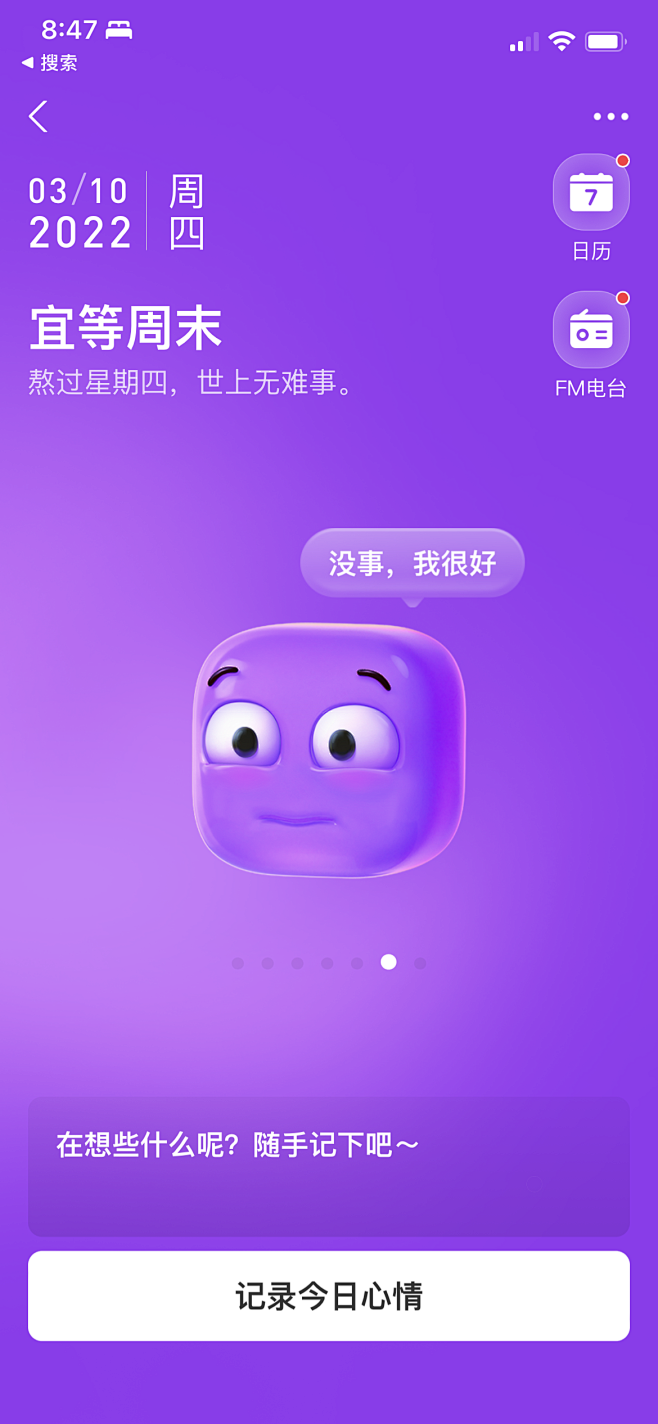Return to 搜索 via status bar link
Viewport: 658px width, 1424px height.
coord(50,63)
